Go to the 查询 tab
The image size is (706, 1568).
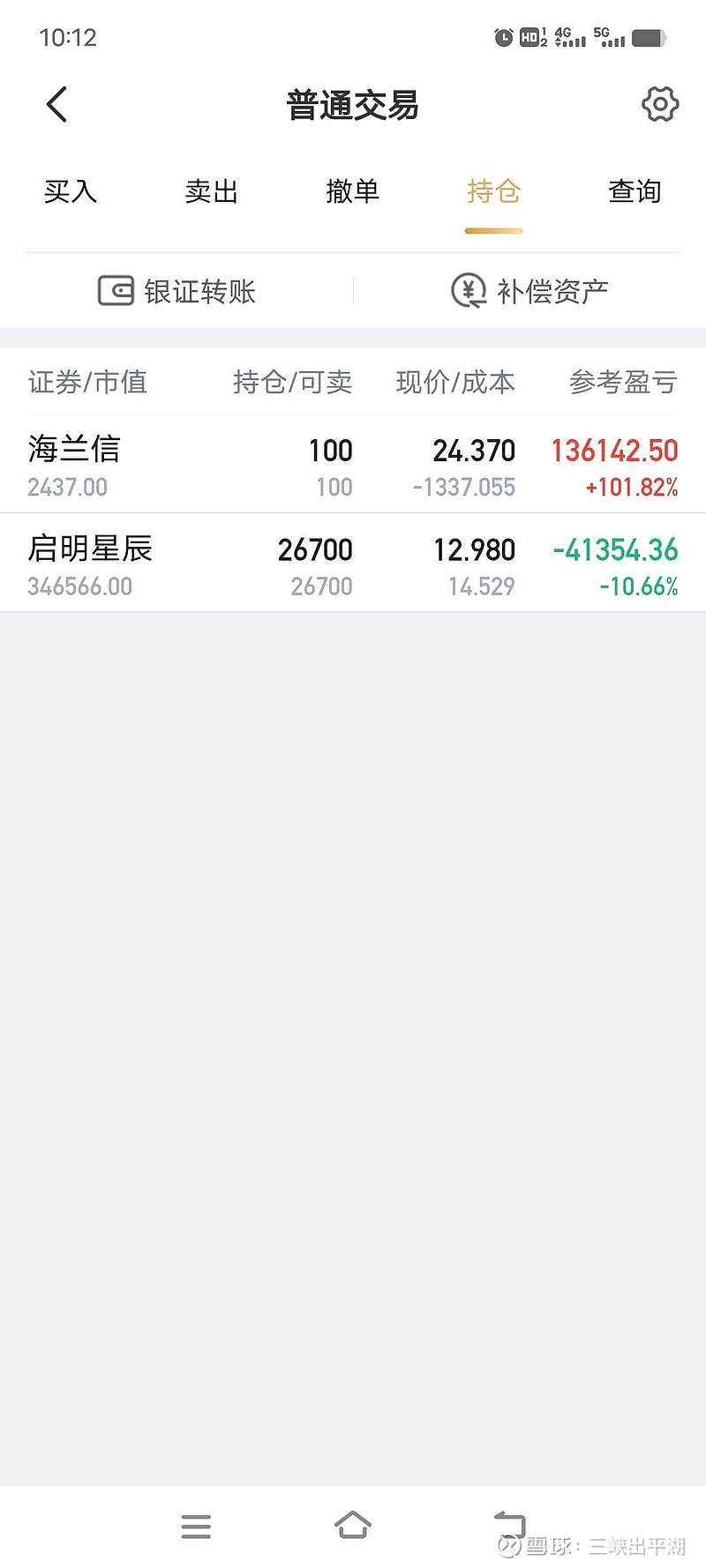[635, 191]
